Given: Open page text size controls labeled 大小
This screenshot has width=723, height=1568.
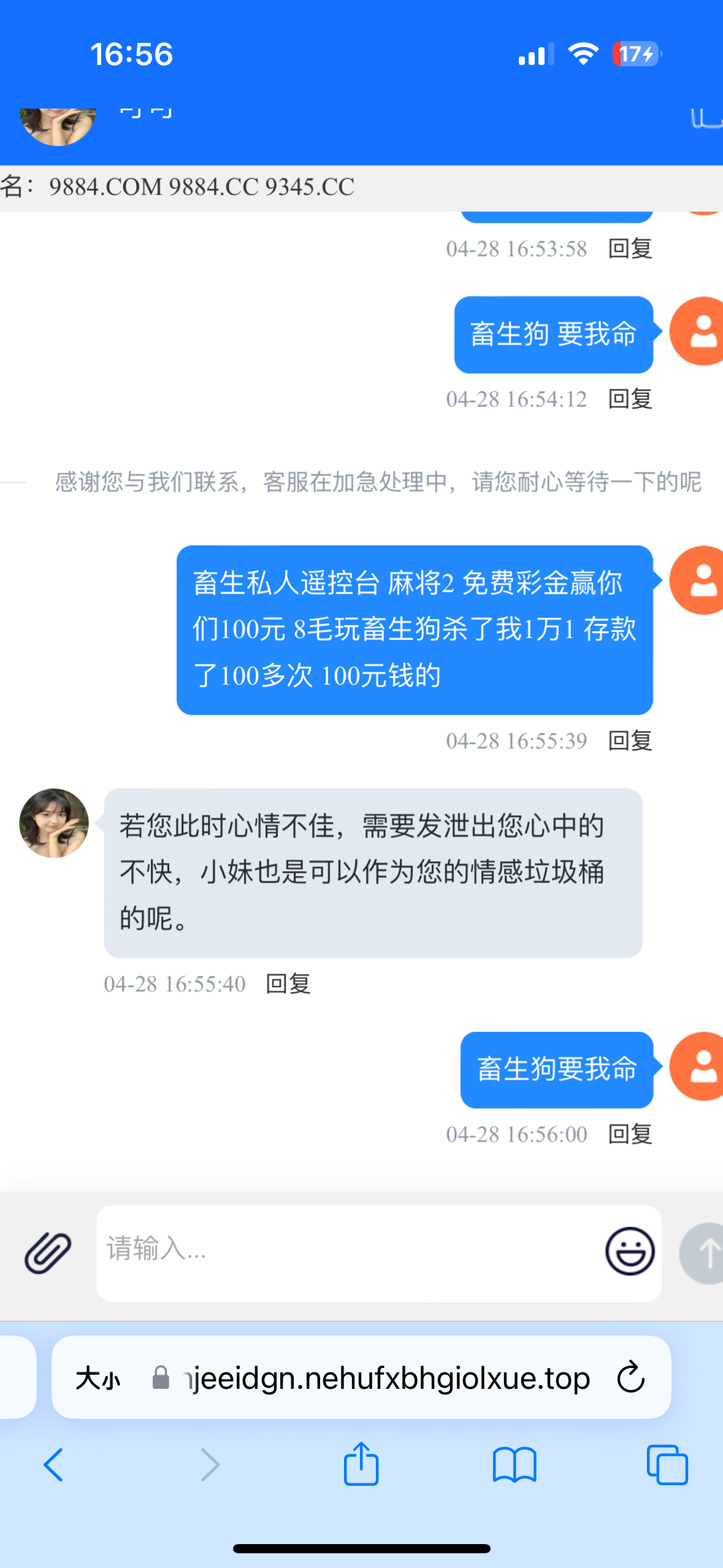Looking at the screenshot, I should tap(96, 1377).
